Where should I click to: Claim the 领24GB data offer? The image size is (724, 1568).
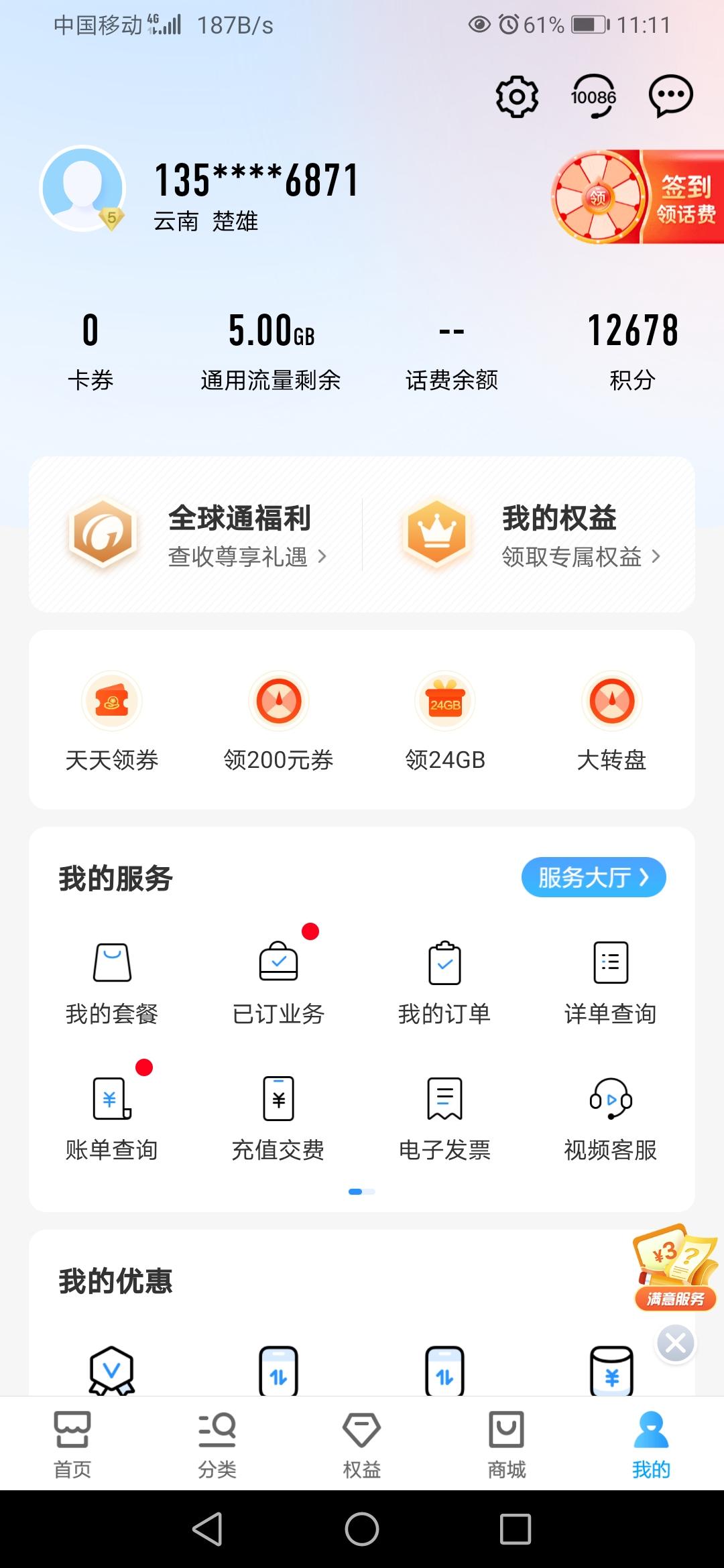tap(445, 721)
